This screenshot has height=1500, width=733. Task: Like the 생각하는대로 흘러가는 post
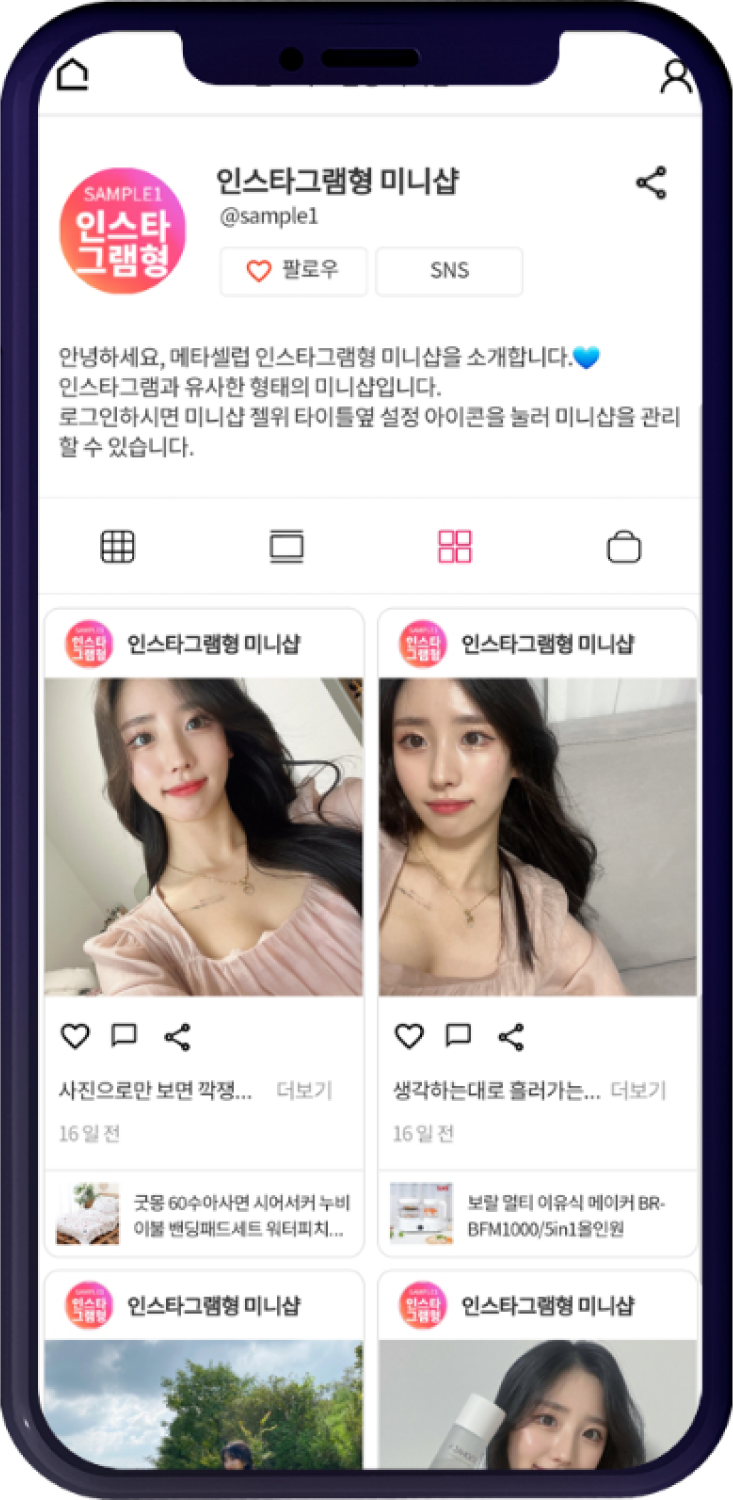(409, 1036)
